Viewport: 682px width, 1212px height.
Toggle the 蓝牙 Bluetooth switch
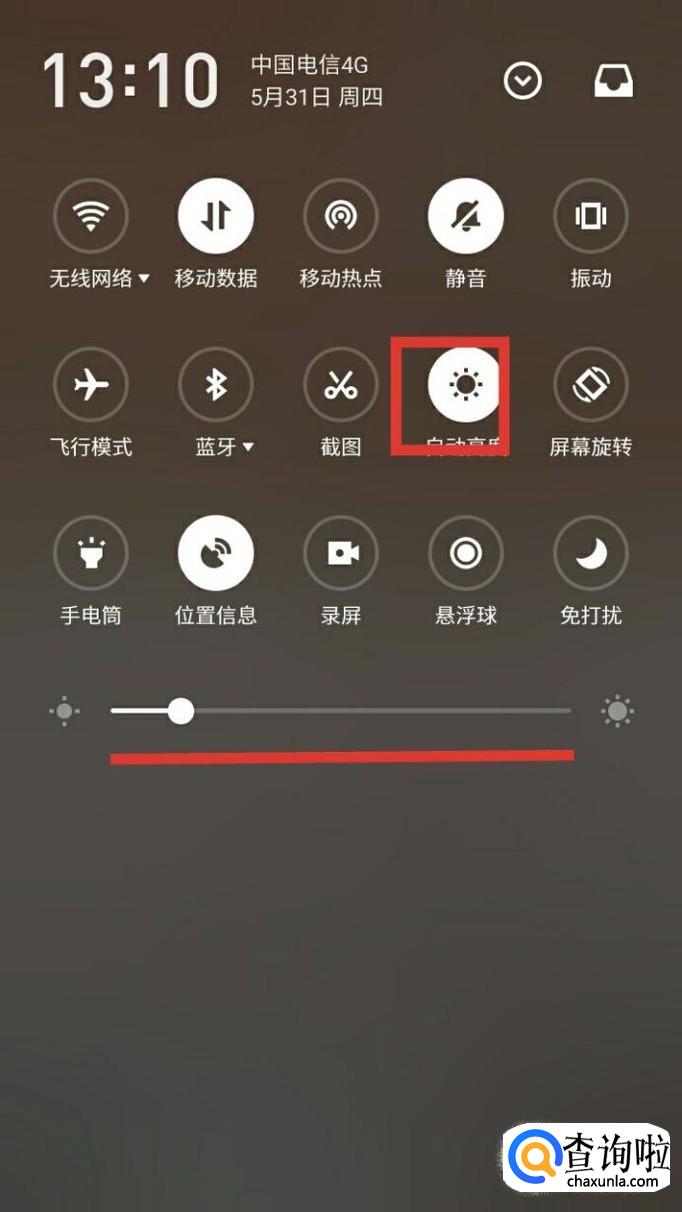click(x=216, y=384)
